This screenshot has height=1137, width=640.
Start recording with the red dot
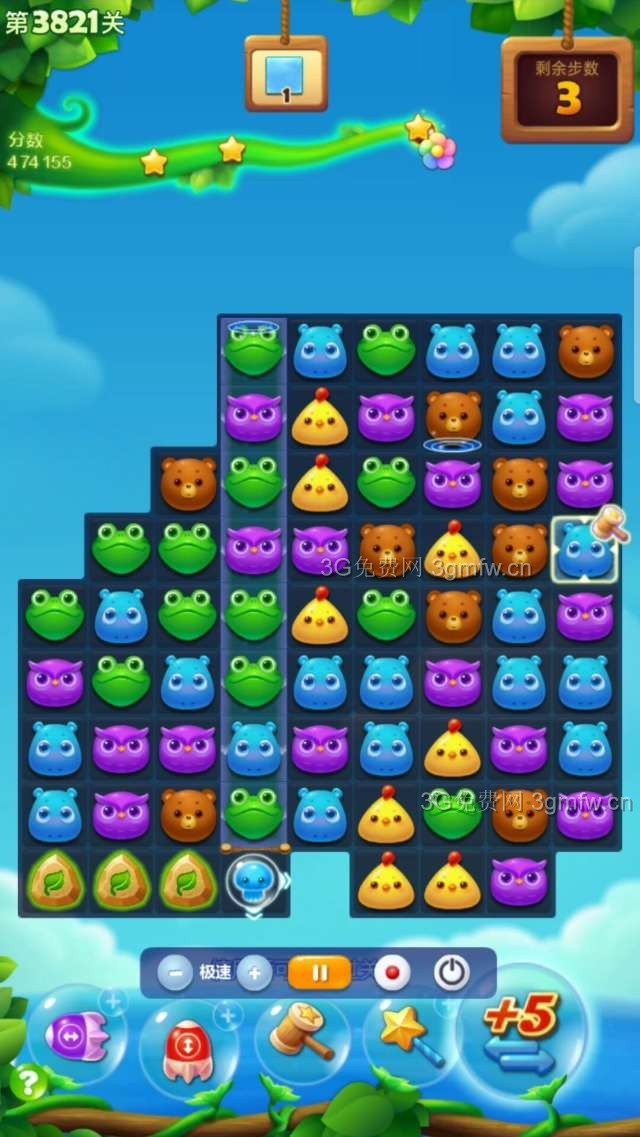[392, 972]
